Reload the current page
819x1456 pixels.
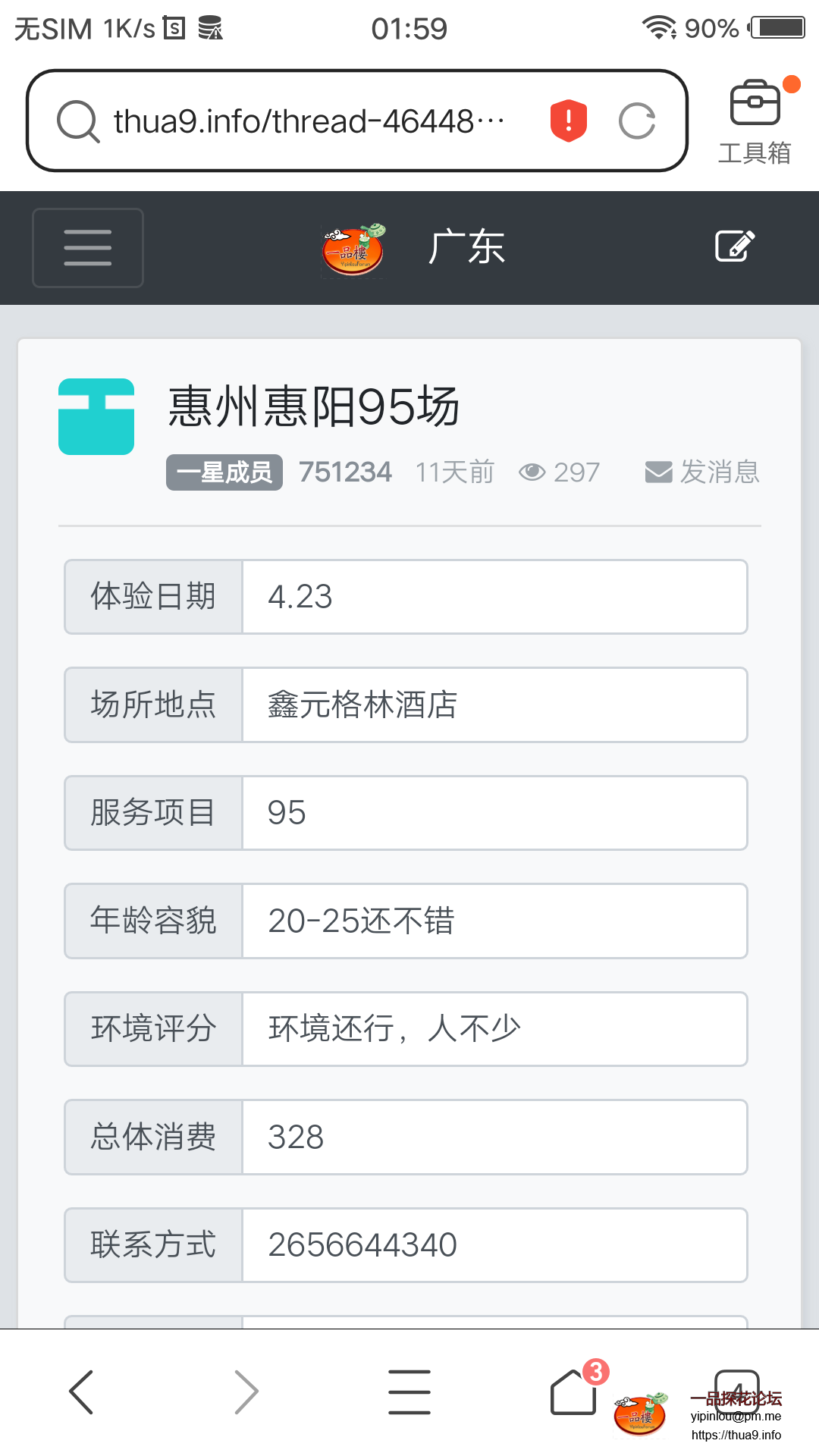[x=638, y=120]
